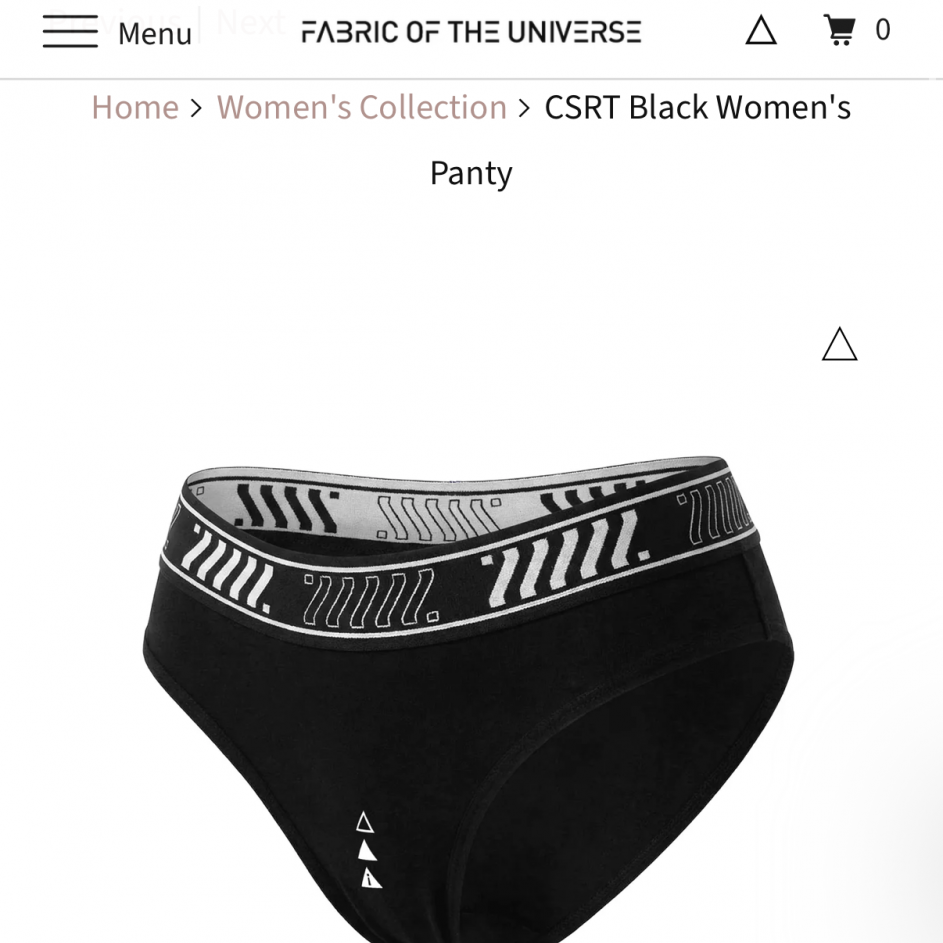Open the Menu drawer
The width and height of the screenshot is (943, 943).
click(x=117, y=32)
